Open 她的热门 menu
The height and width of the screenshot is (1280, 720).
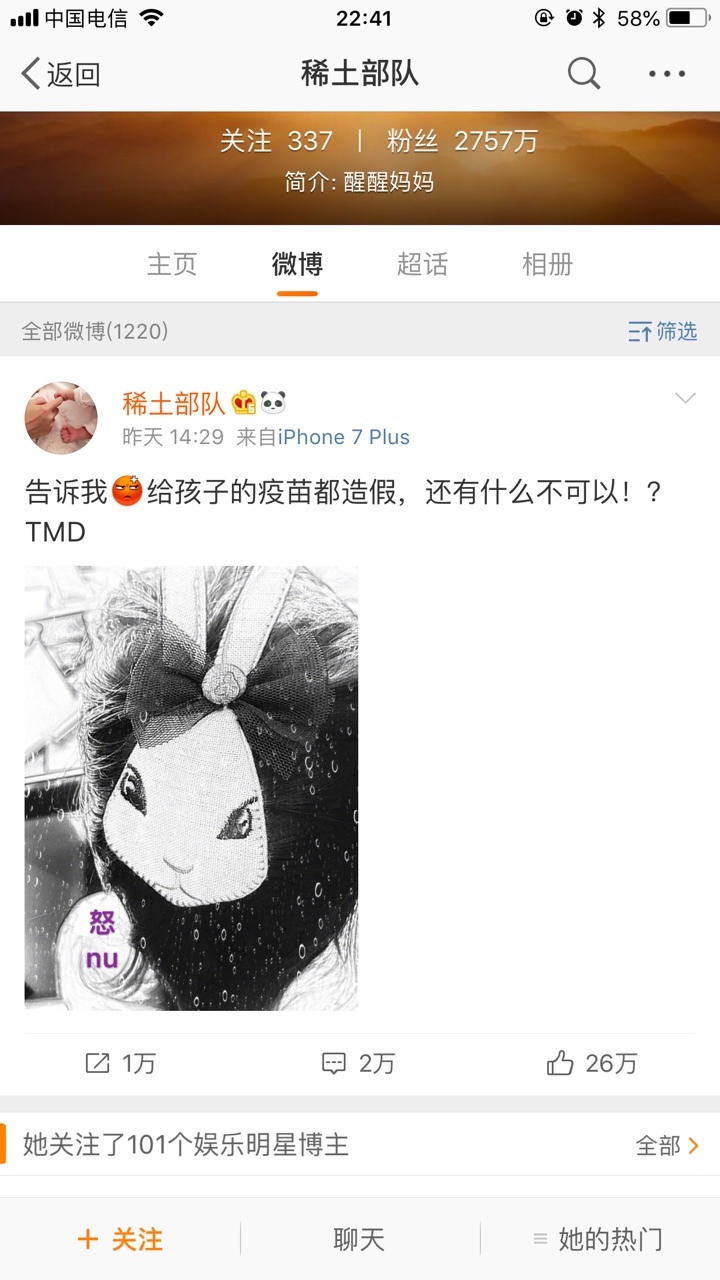click(598, 1239)
